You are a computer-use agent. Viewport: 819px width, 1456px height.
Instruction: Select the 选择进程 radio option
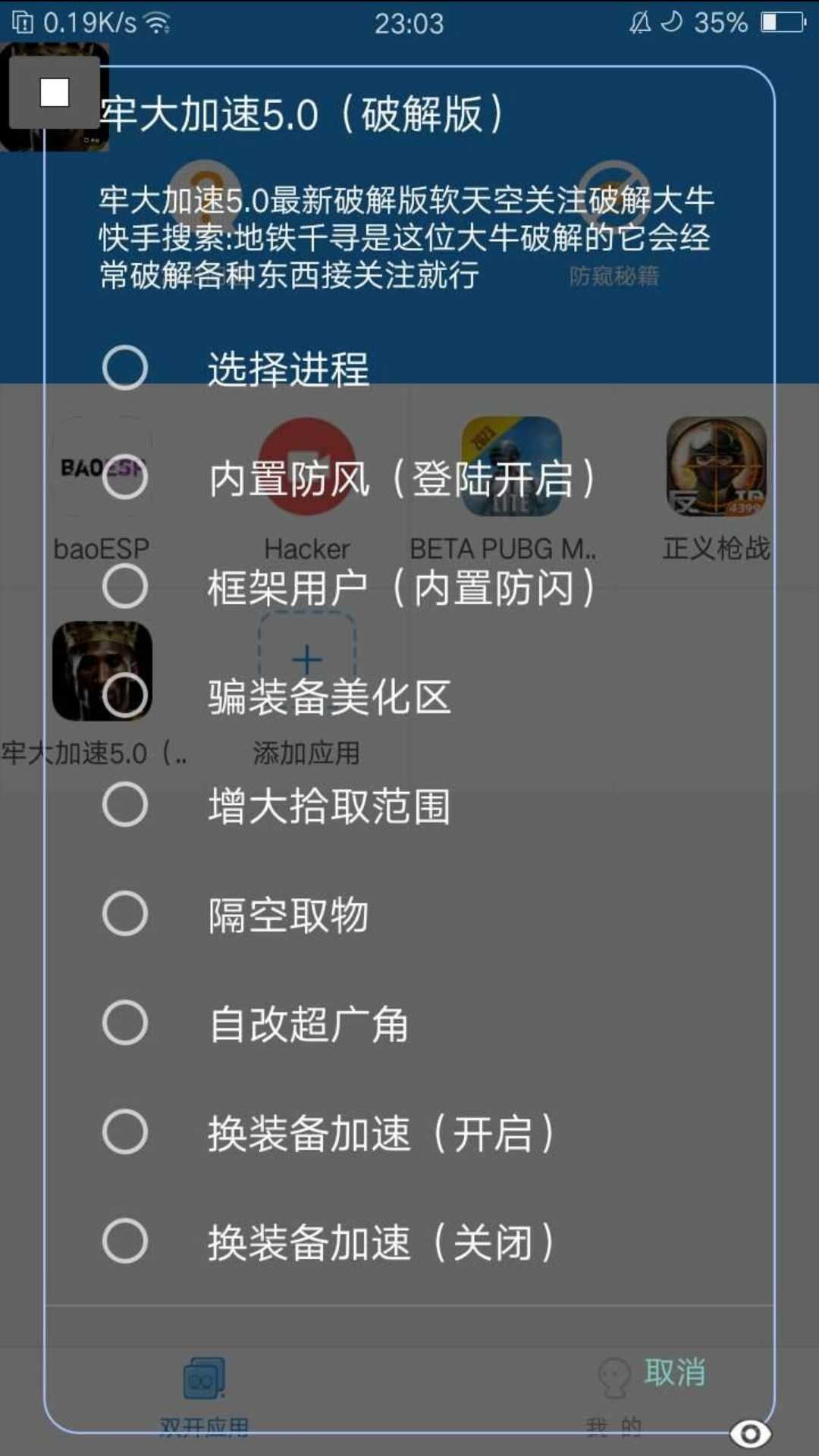point(125,368)
